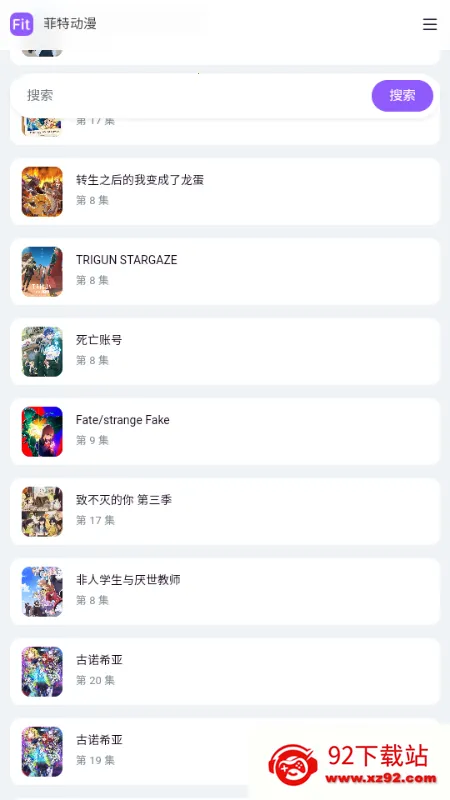Open the hamburger menu
The image size is (450, 800).
tap(430, 24)
